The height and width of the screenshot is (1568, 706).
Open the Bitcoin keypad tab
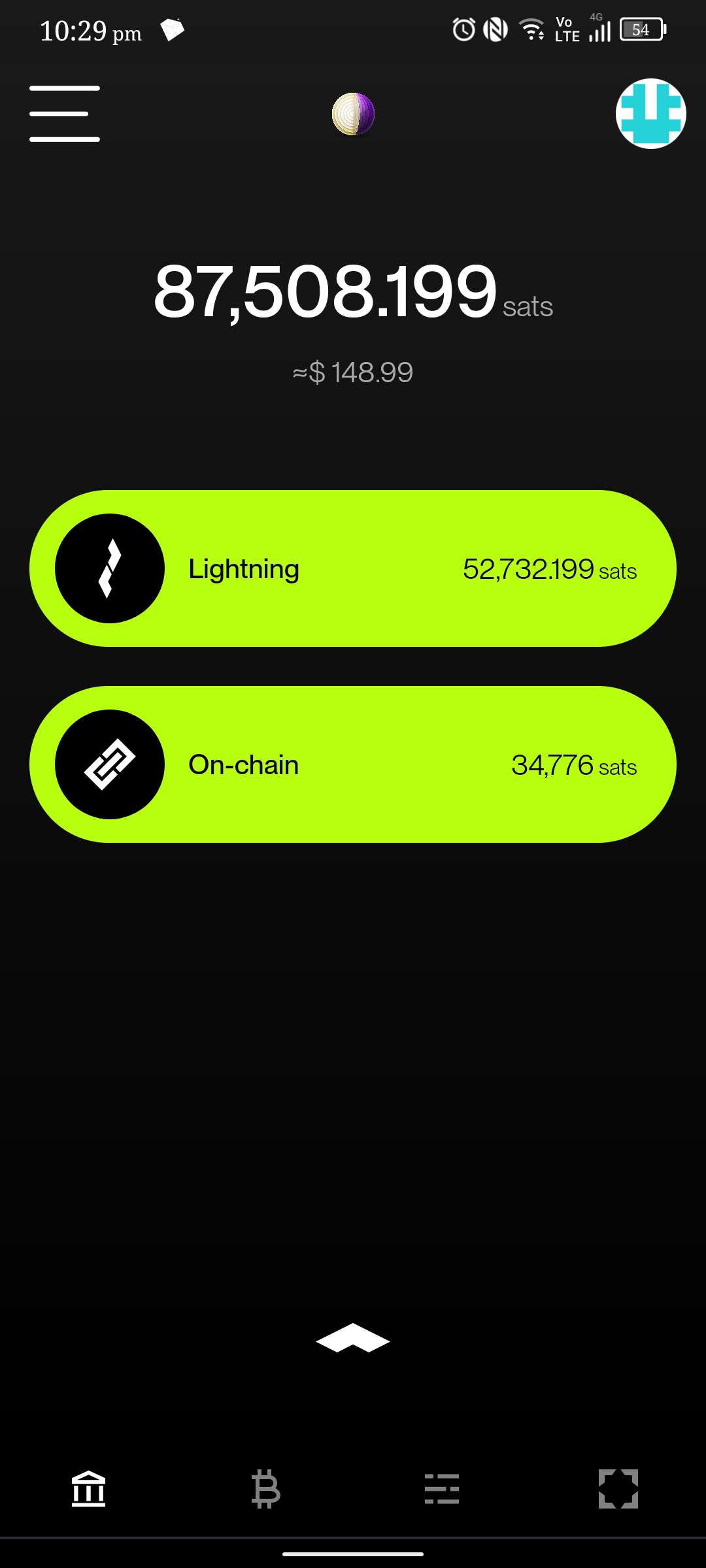pos(265,1489)
